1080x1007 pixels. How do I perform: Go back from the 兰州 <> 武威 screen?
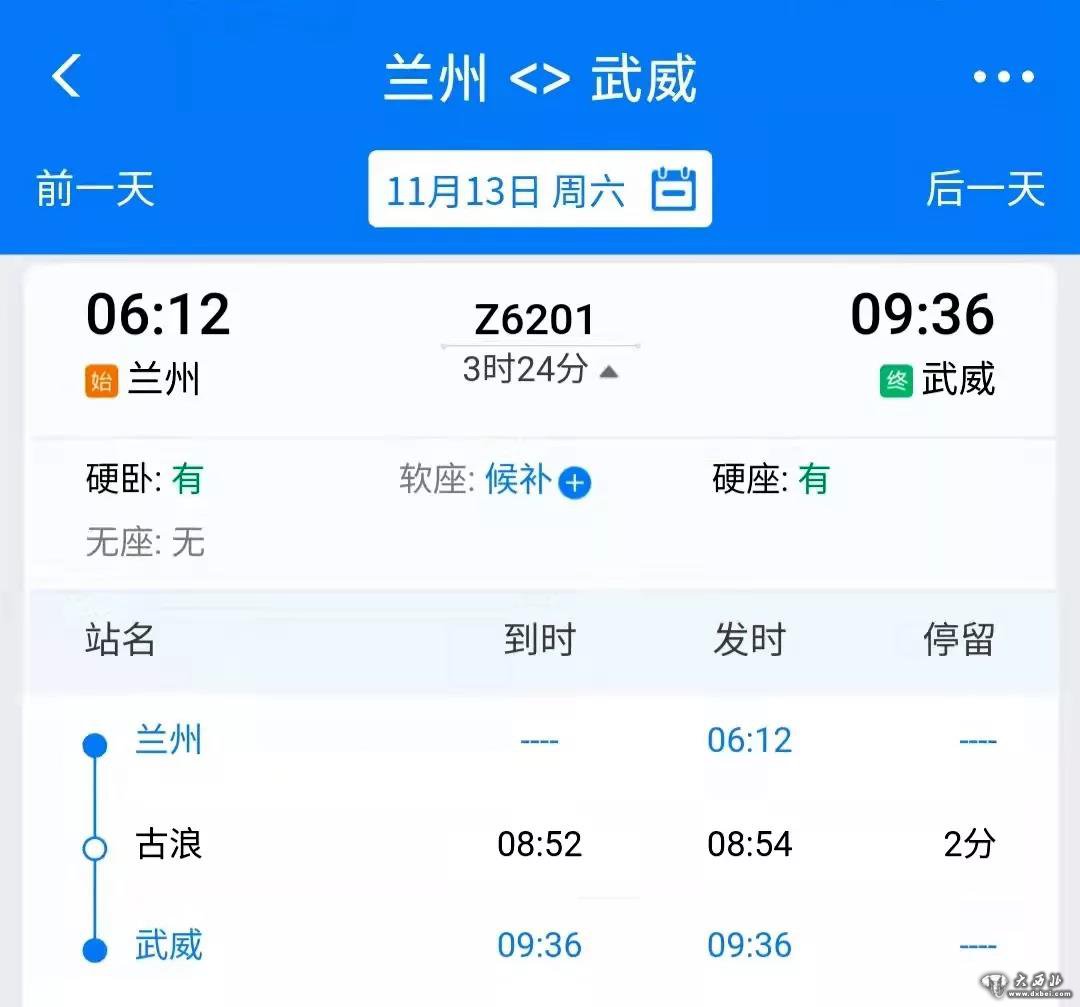66,77
